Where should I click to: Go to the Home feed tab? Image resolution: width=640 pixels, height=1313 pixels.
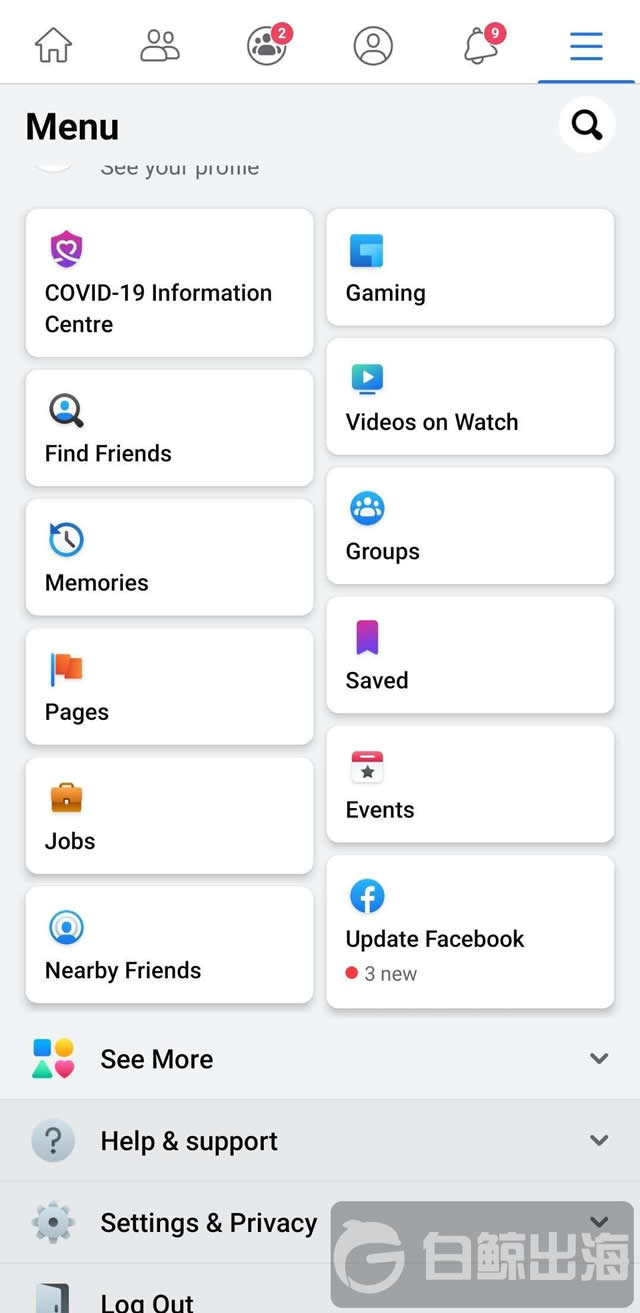pyautogui.click(x=53, y=45)
